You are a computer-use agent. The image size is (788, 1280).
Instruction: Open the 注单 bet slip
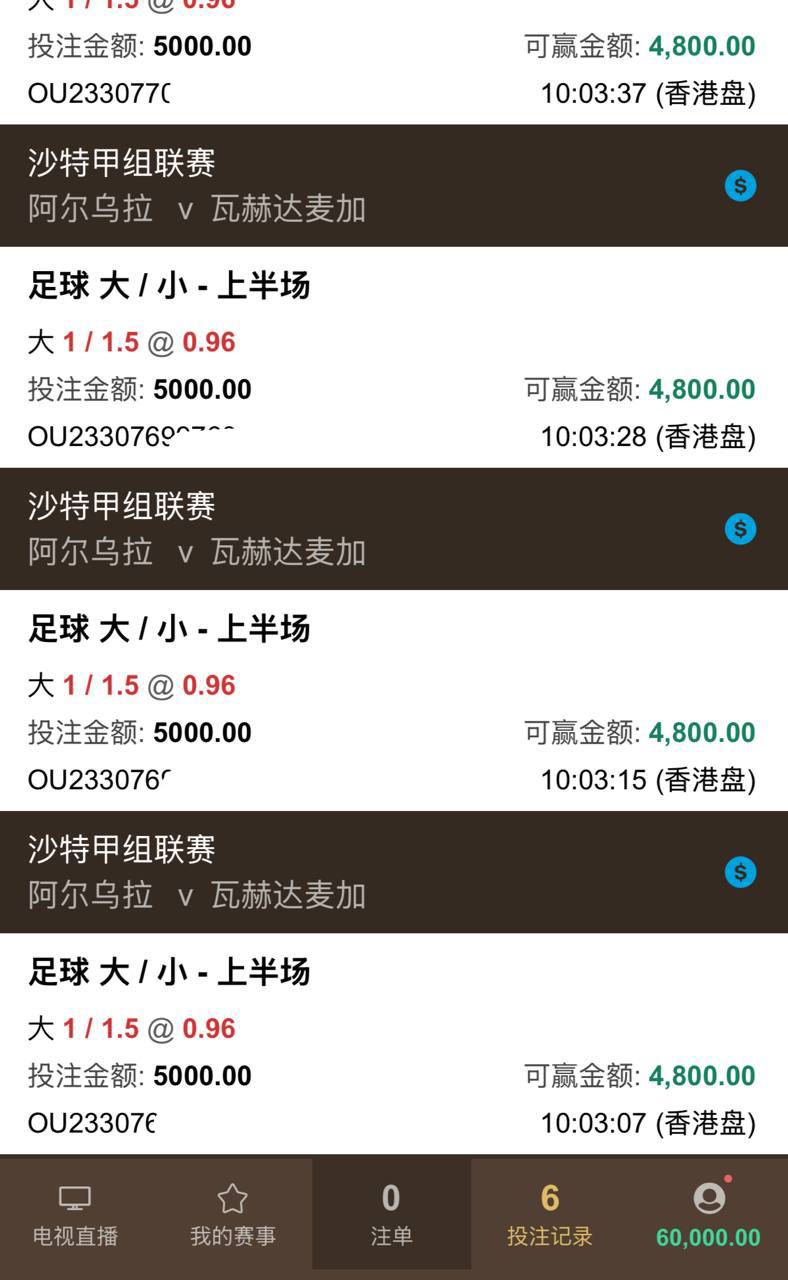pos(391,1214)
